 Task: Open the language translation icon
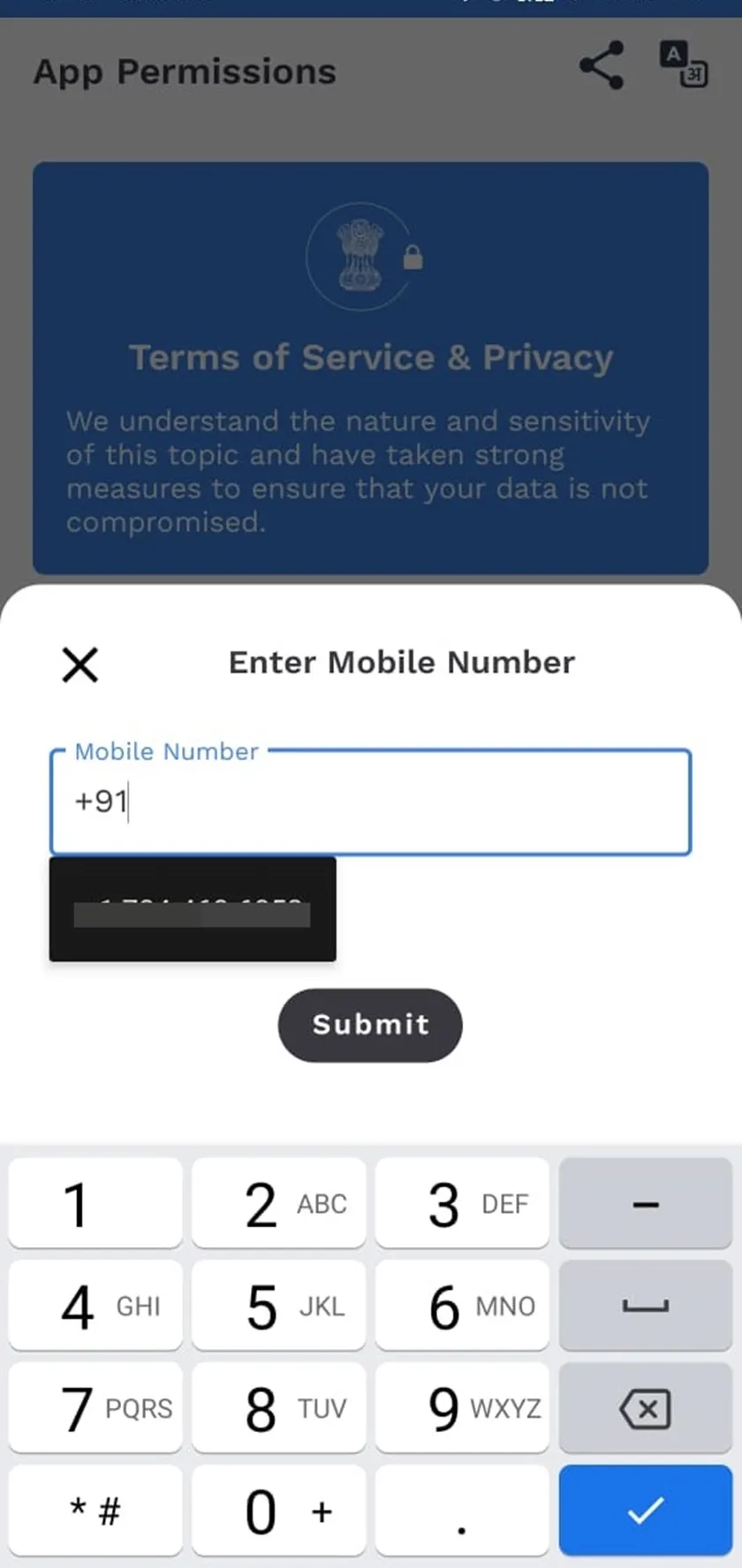pyautogui.click(x=684, y=64)
